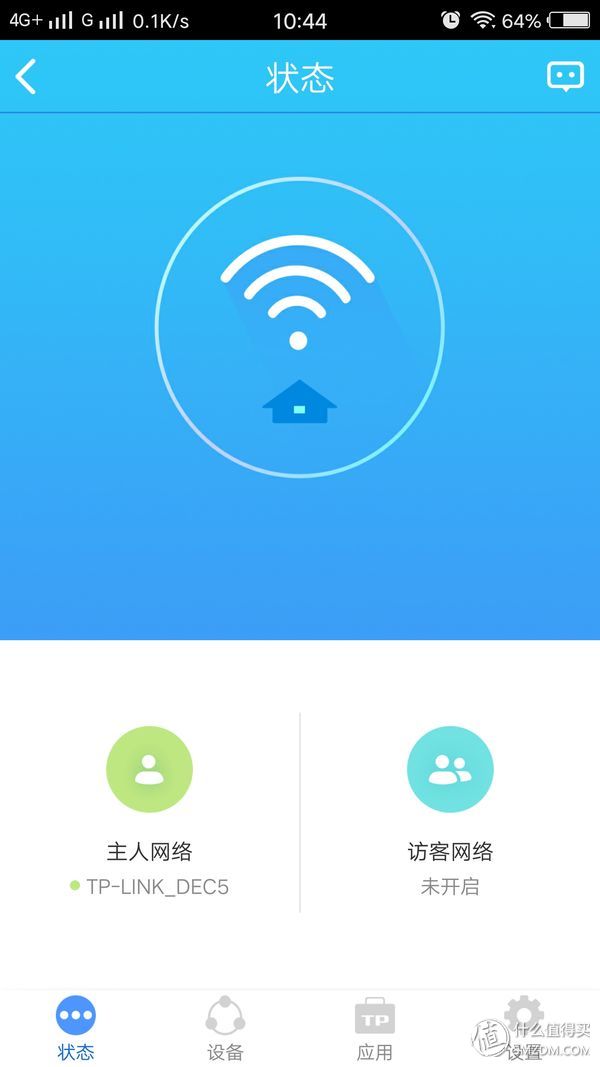Switch to the 状态 tab
This screenshot has width=600, height=1067.
(76, 1029)
